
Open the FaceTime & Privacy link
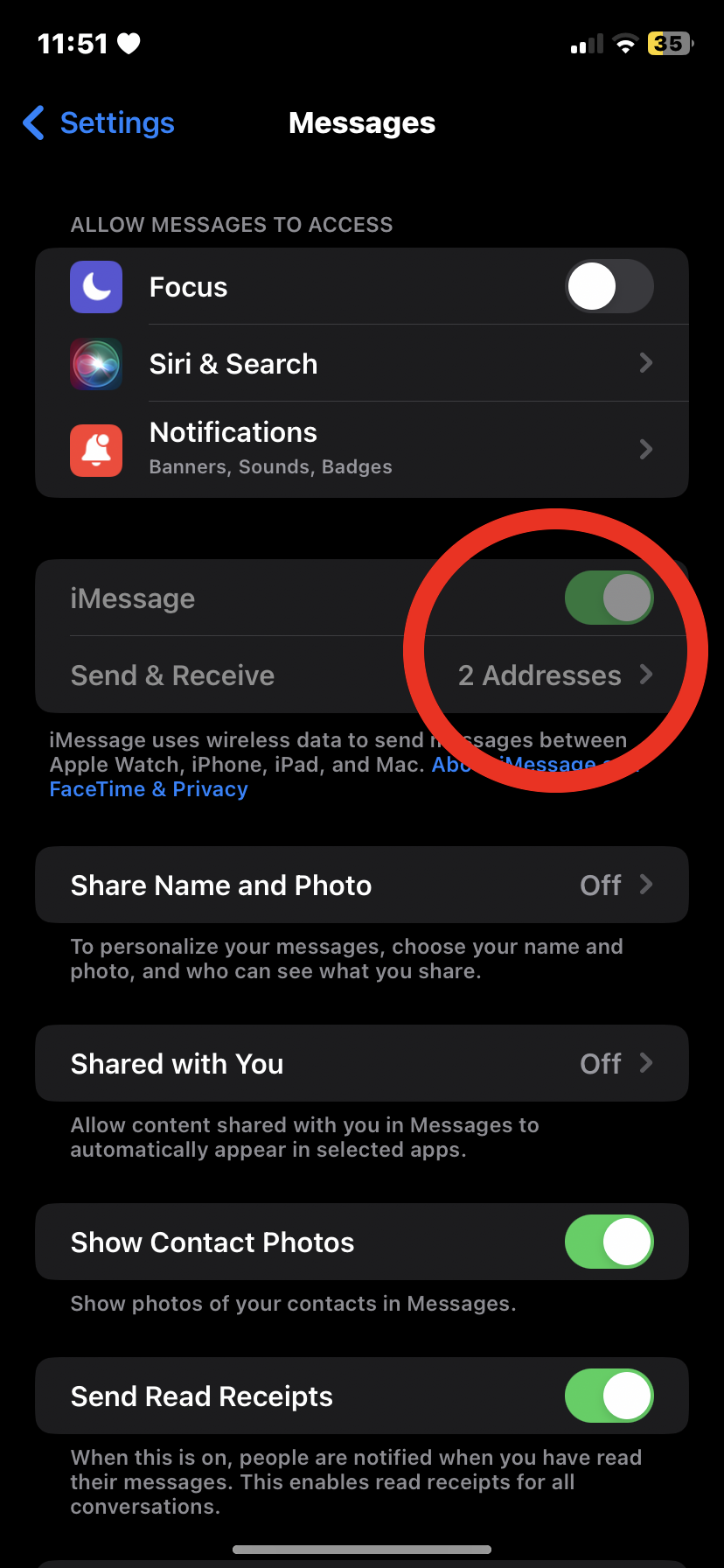click(149, 789)
